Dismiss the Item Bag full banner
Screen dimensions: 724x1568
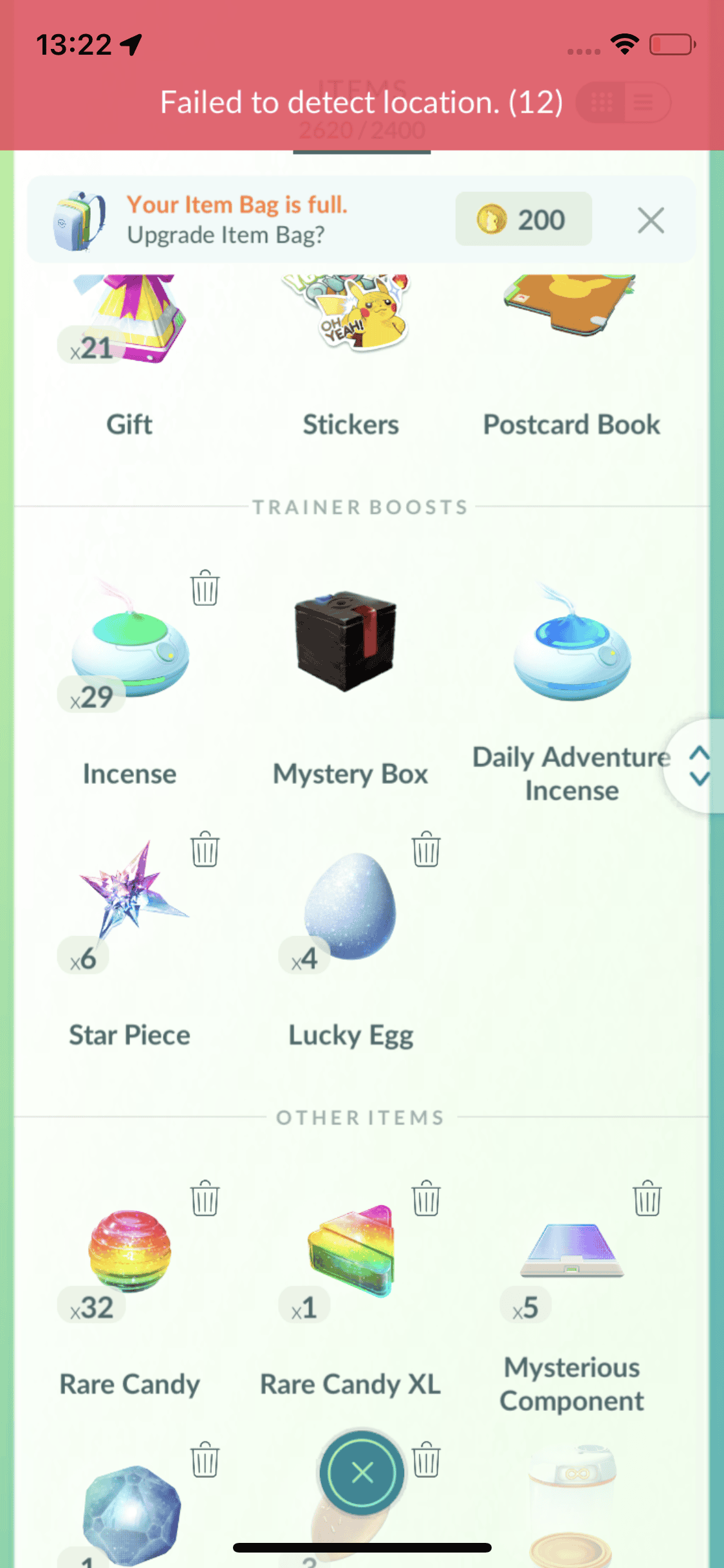point(651,220)
